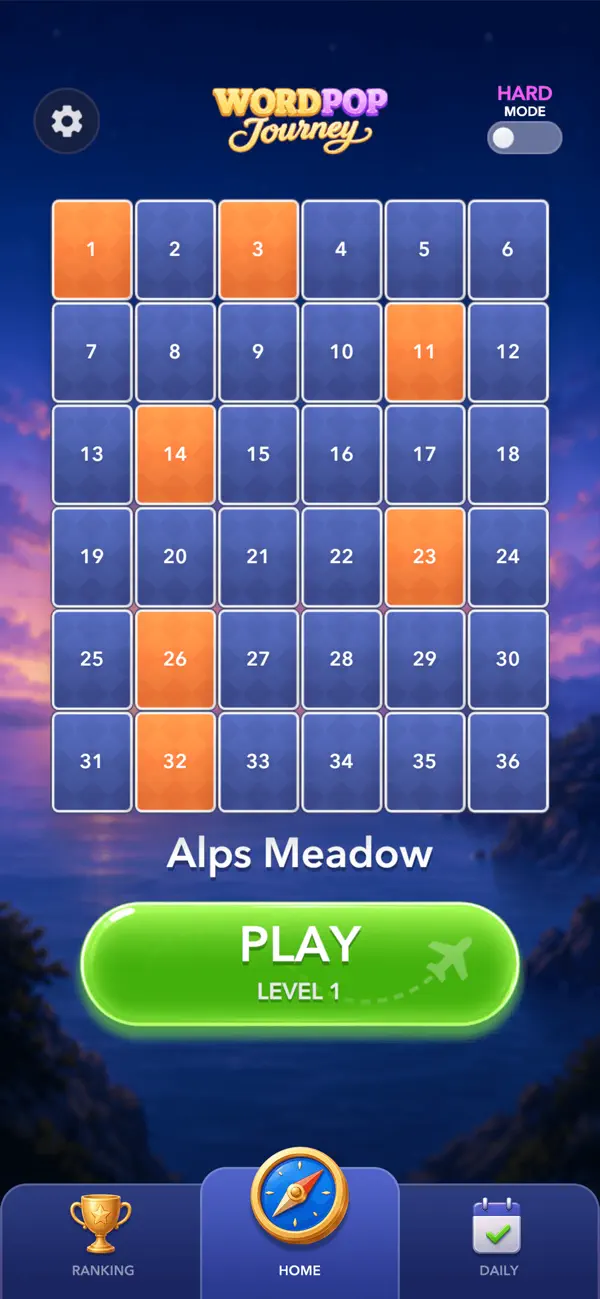Open the settings gear

click(67, 122)
